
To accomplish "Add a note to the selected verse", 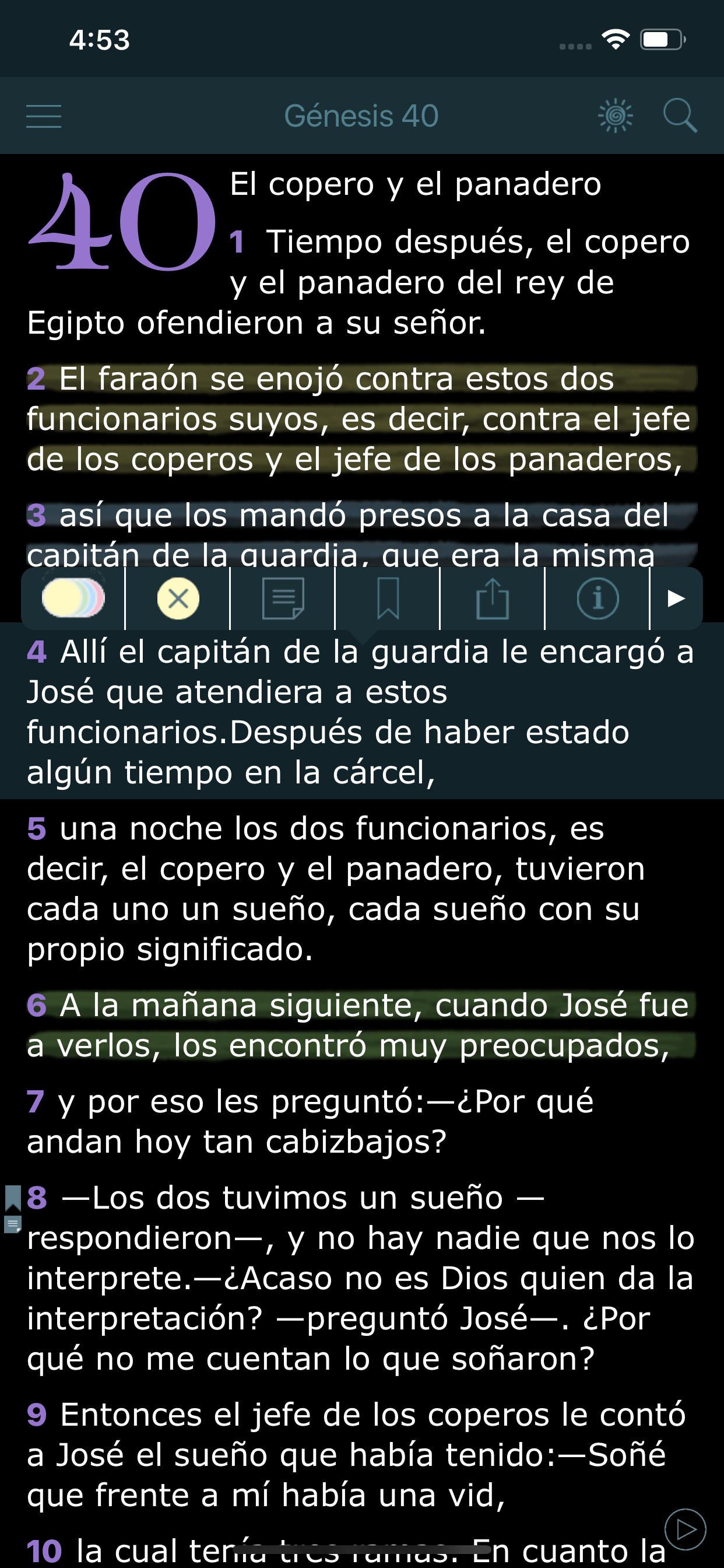I will point(283,598).
